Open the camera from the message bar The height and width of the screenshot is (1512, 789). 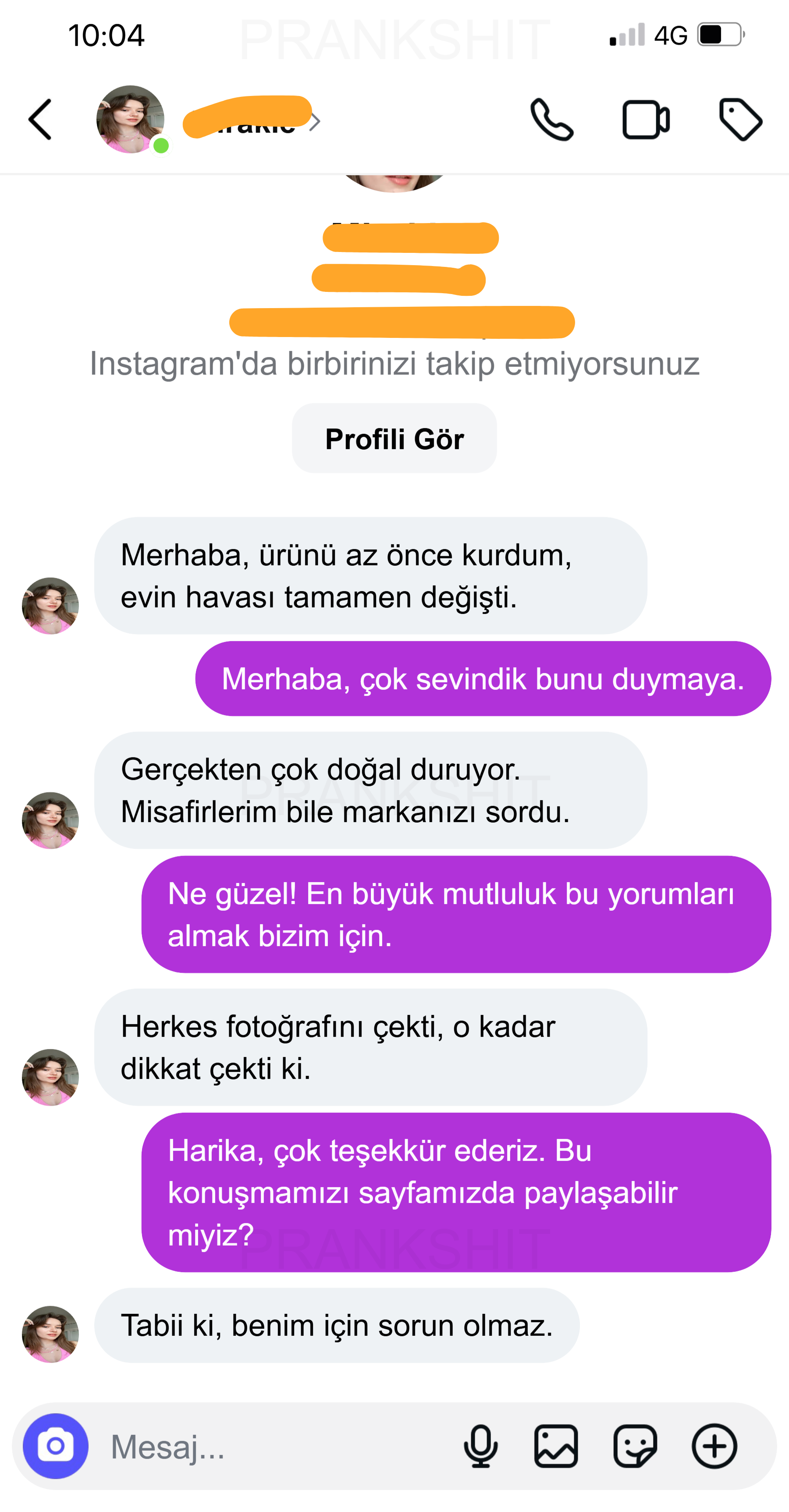(x=56, y=1446)
